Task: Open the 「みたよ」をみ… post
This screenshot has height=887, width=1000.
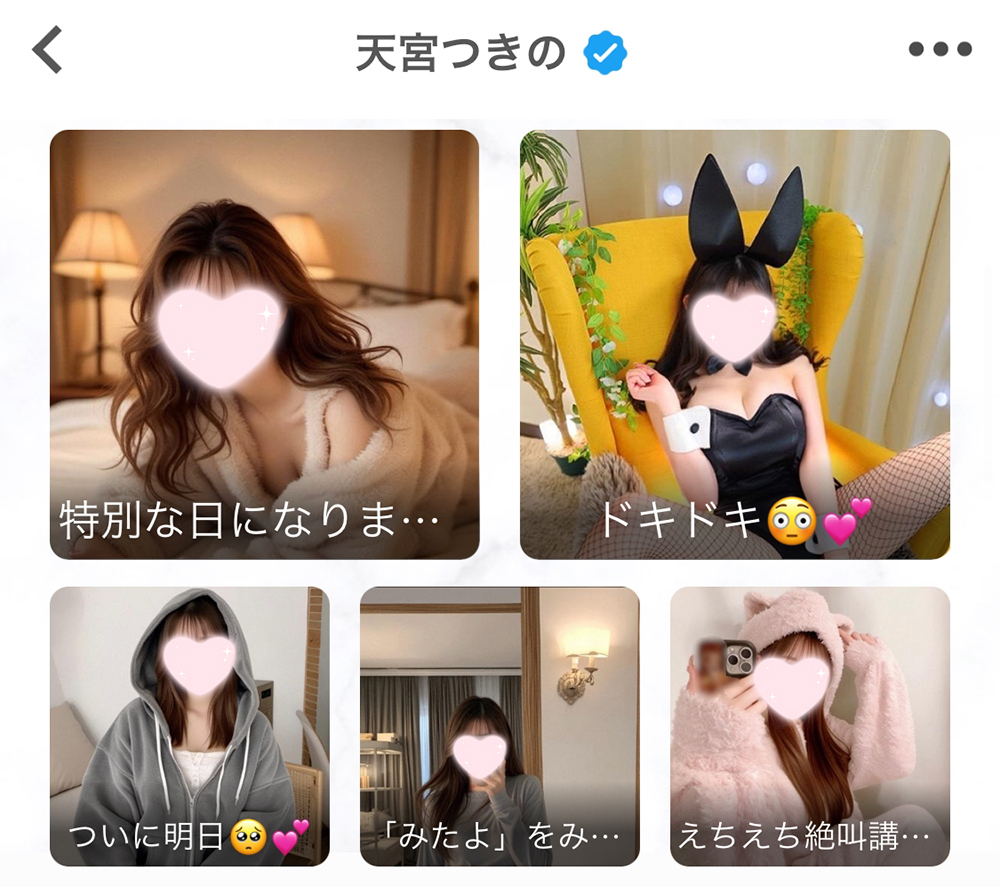Action: [499, 725]
